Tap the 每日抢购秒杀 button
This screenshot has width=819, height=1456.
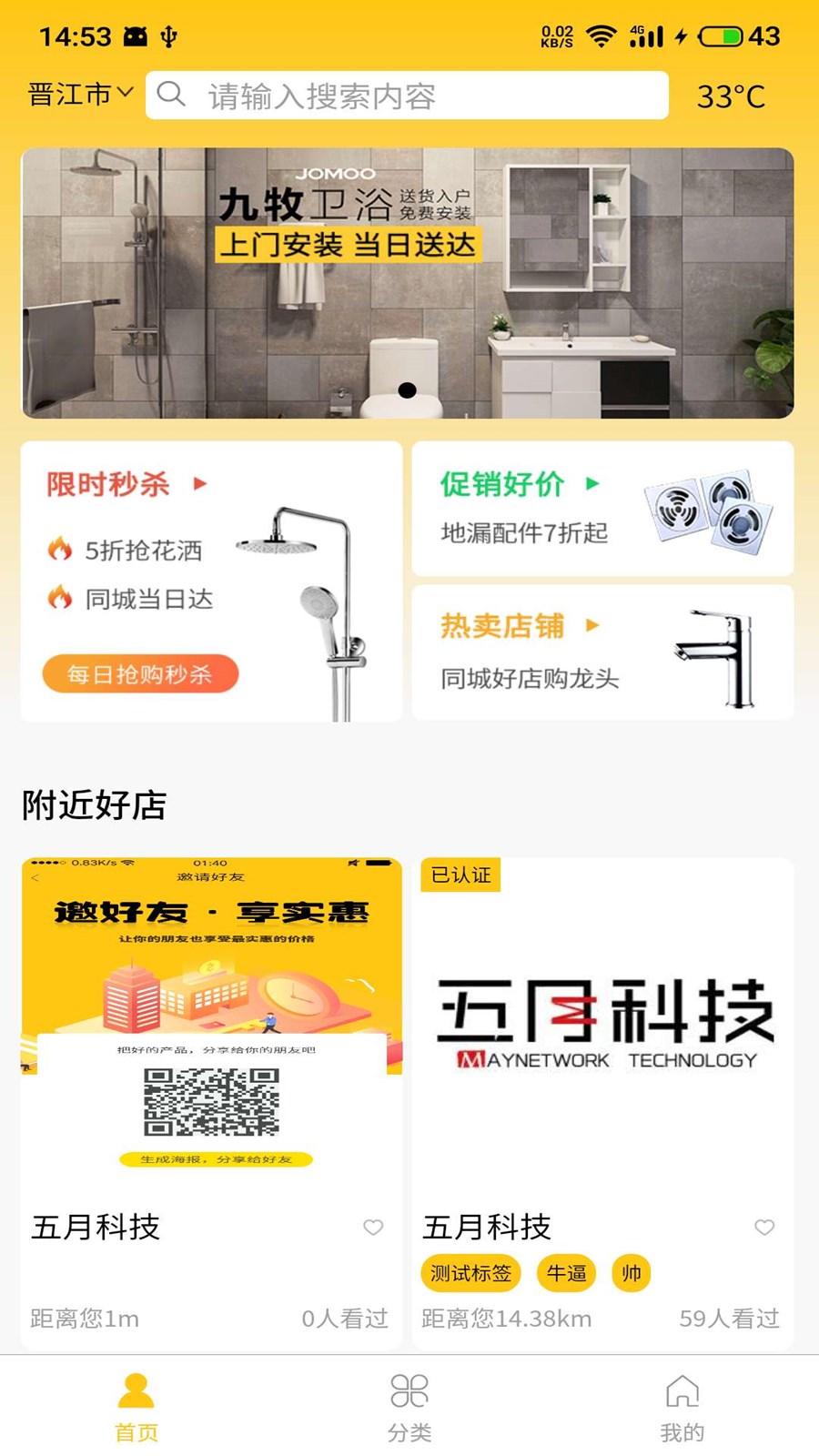click(140, 674)
